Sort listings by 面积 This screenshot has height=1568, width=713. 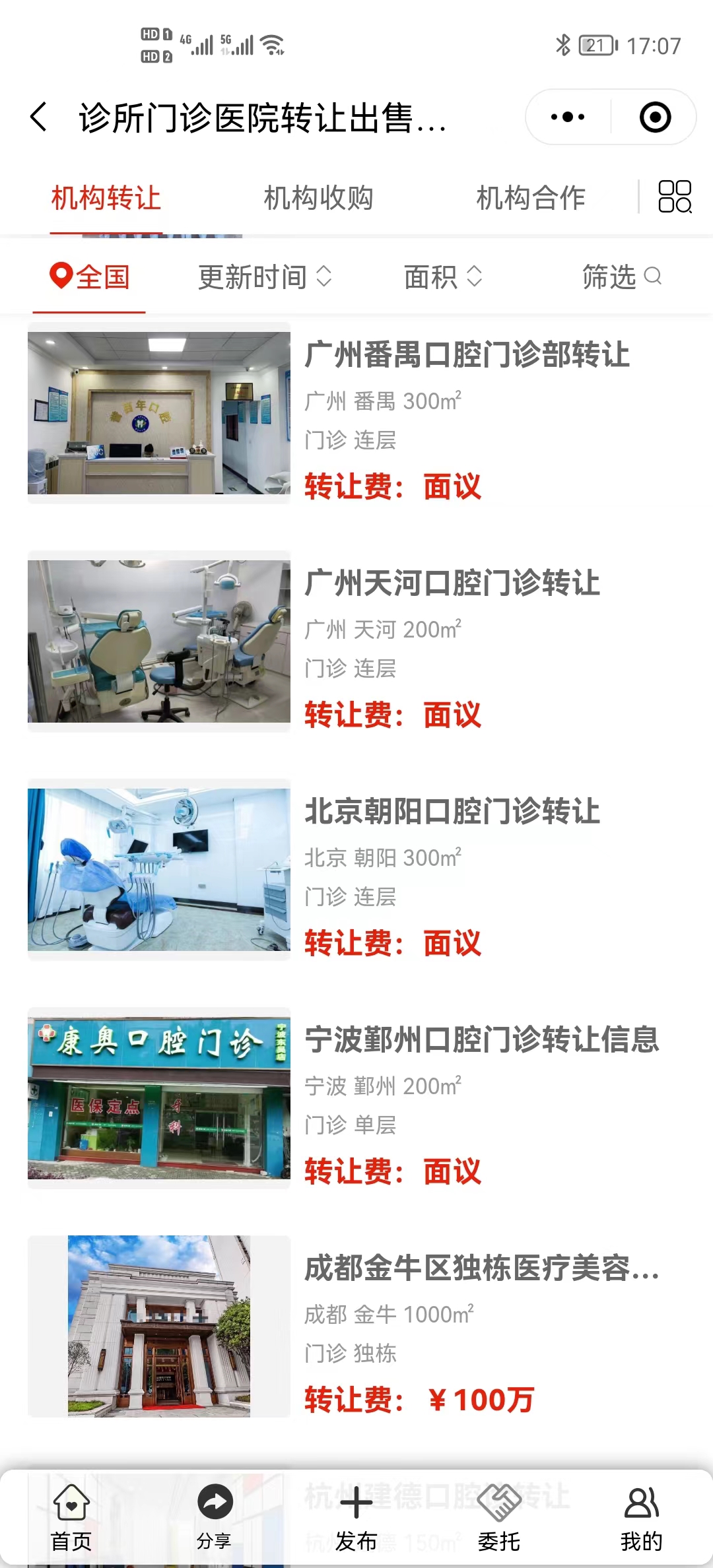pos(442,277)
